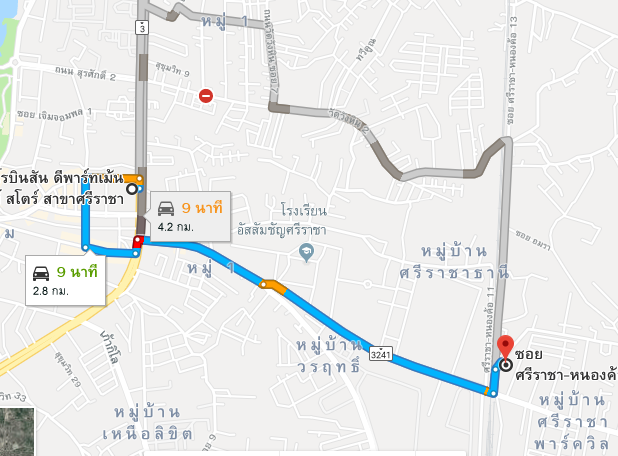Select the 2.8 กม. alternate route callout
The width and height of the screenshot is (618, 456).
tap(65, 279)
